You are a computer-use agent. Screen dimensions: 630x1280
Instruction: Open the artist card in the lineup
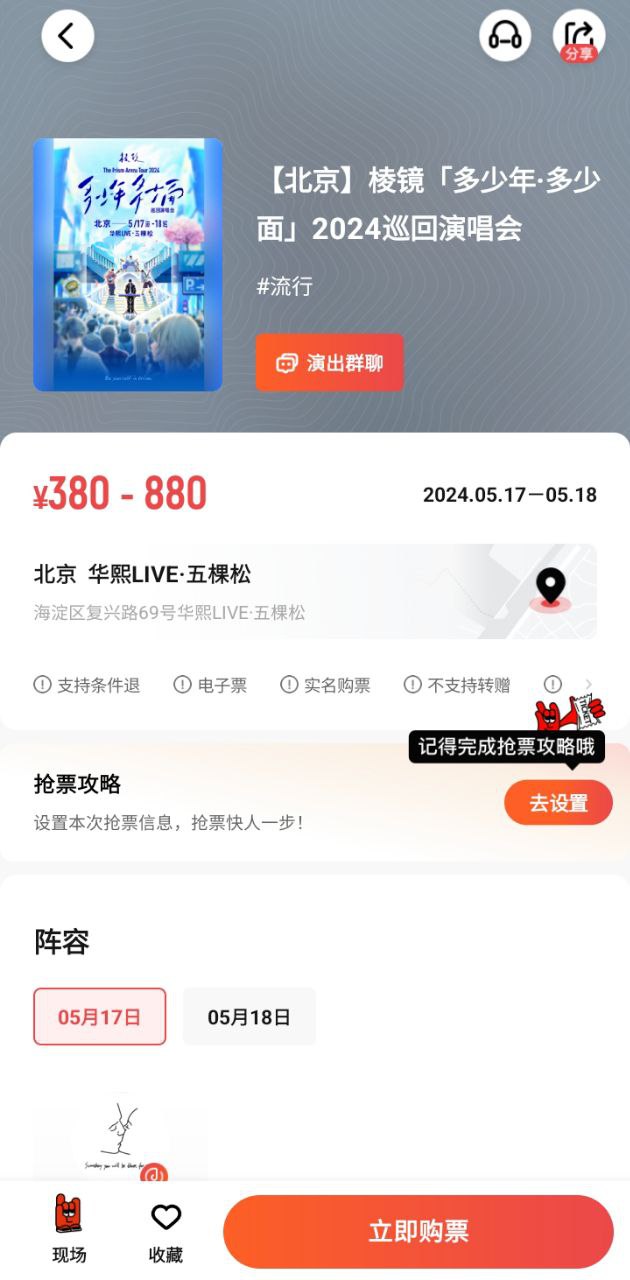click(120, 1140)
